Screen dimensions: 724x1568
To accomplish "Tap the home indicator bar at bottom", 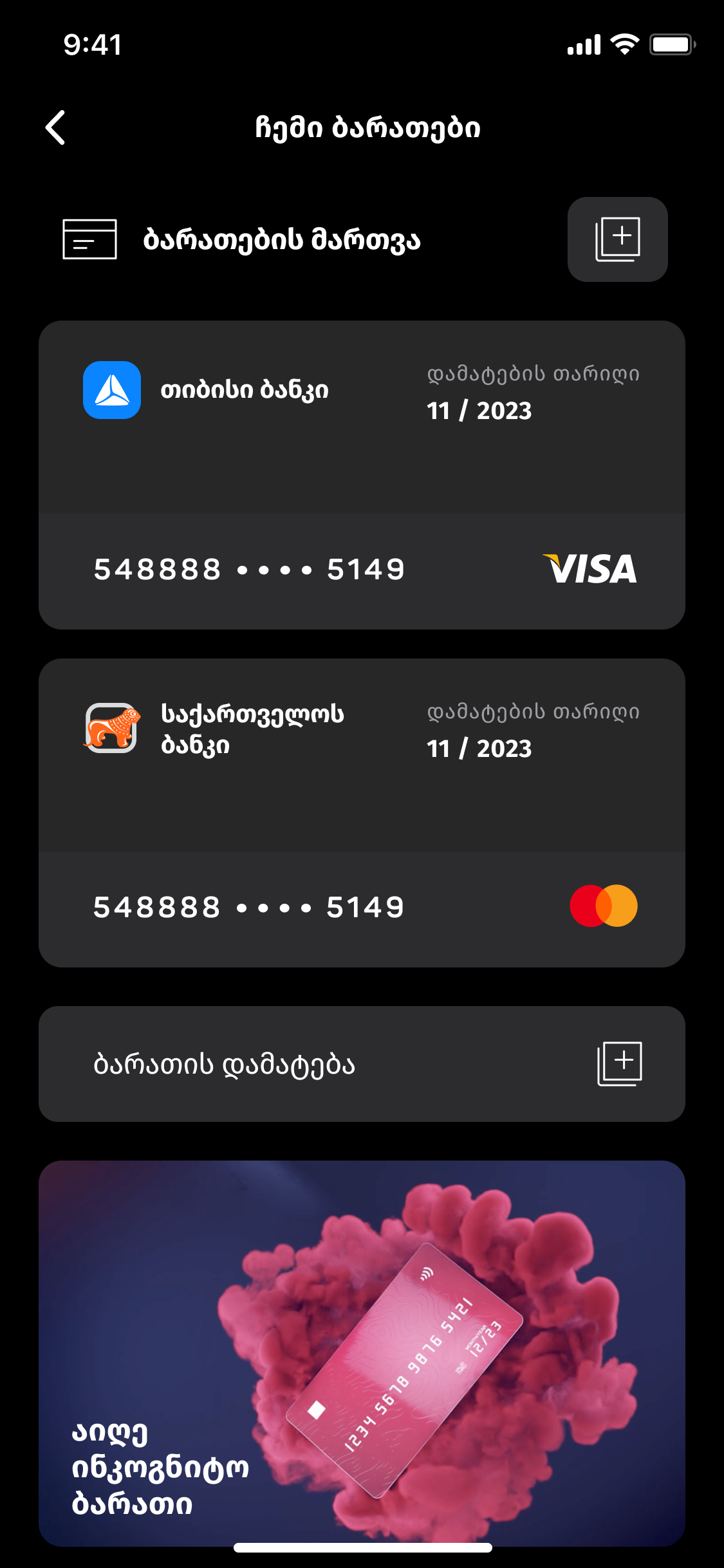I will pyautogui.click(x=362, y=1547).
